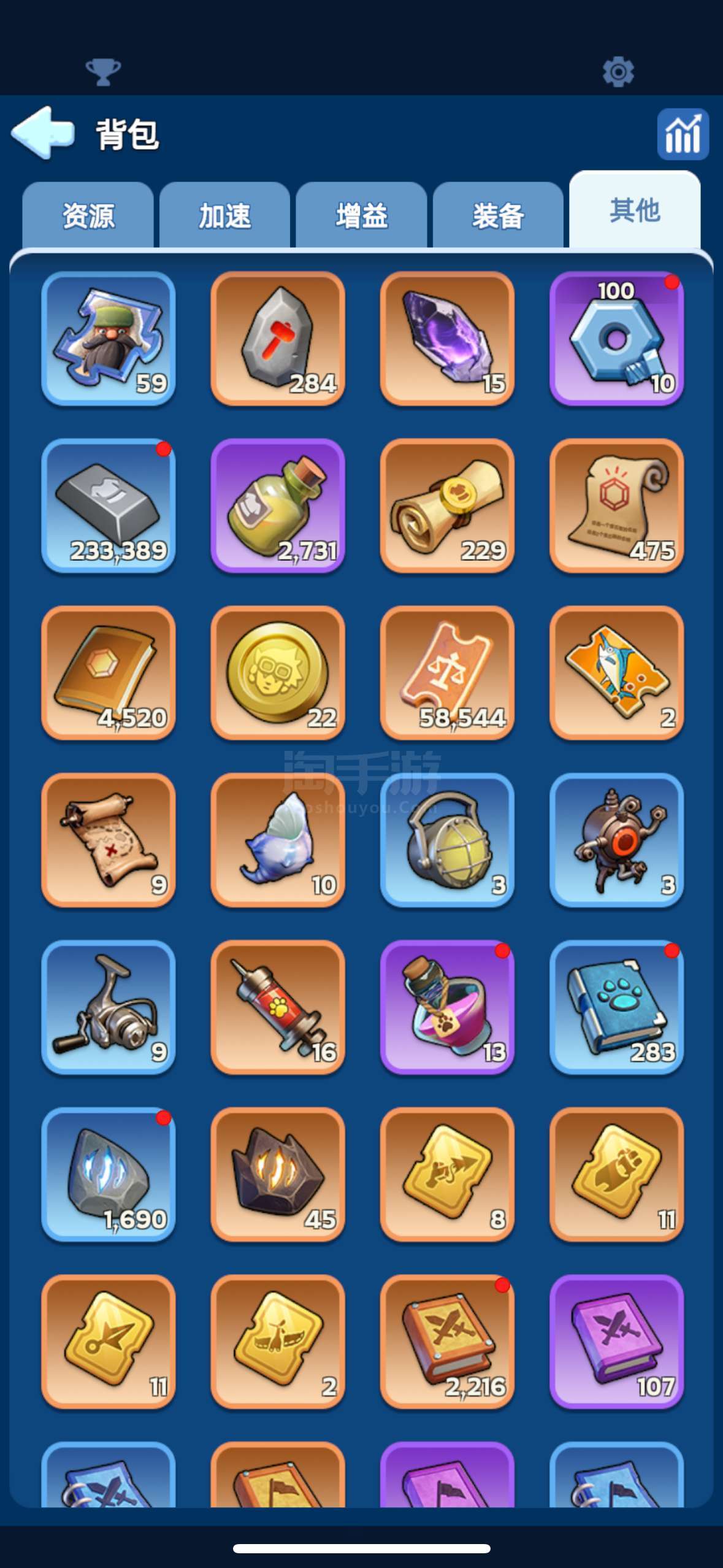Tap the scales ticket item with 58,544
The width and height of the screenshot is (723, 1568).
pos(447,673)
